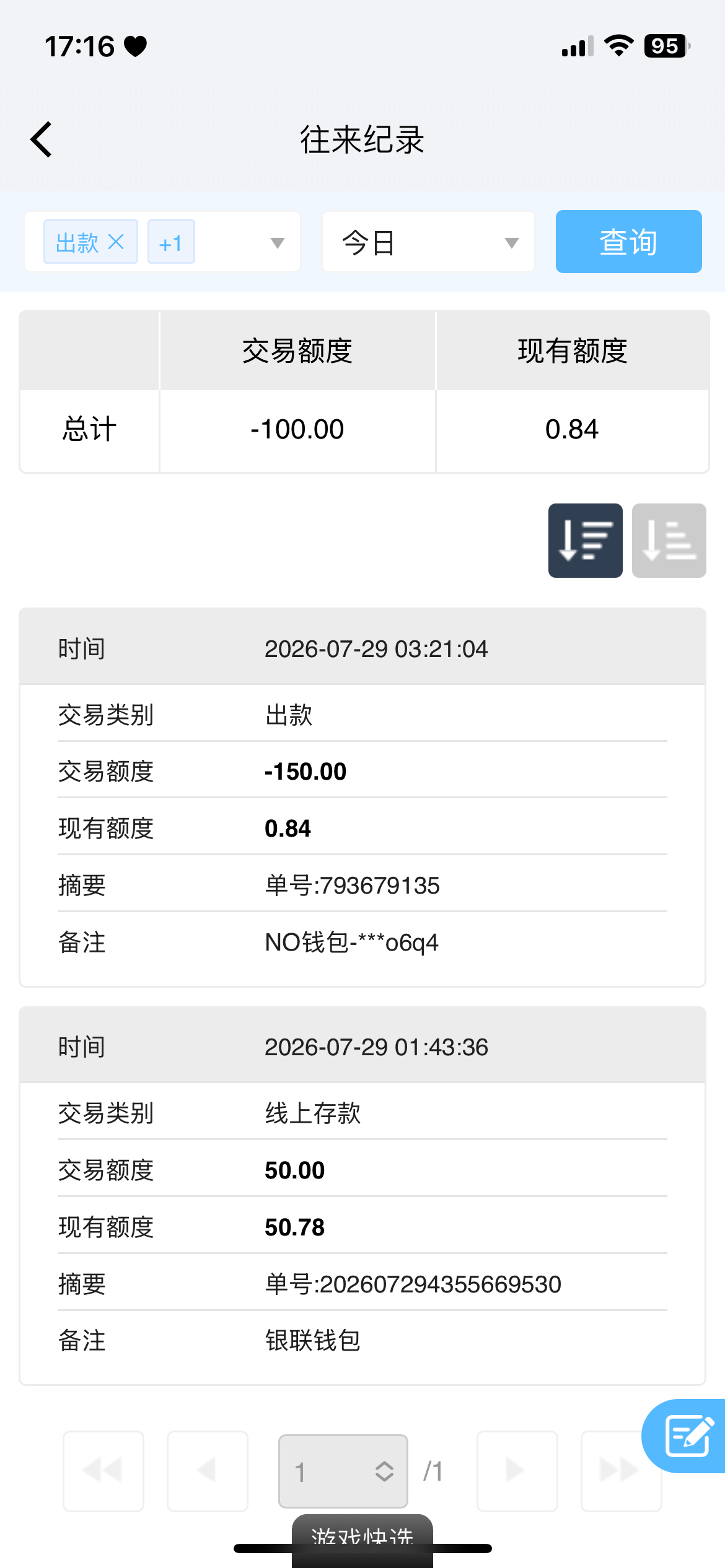Tap the 查询 search button
The width and height of the screenshot is (725, 1568).
click(x=628, y=242)
